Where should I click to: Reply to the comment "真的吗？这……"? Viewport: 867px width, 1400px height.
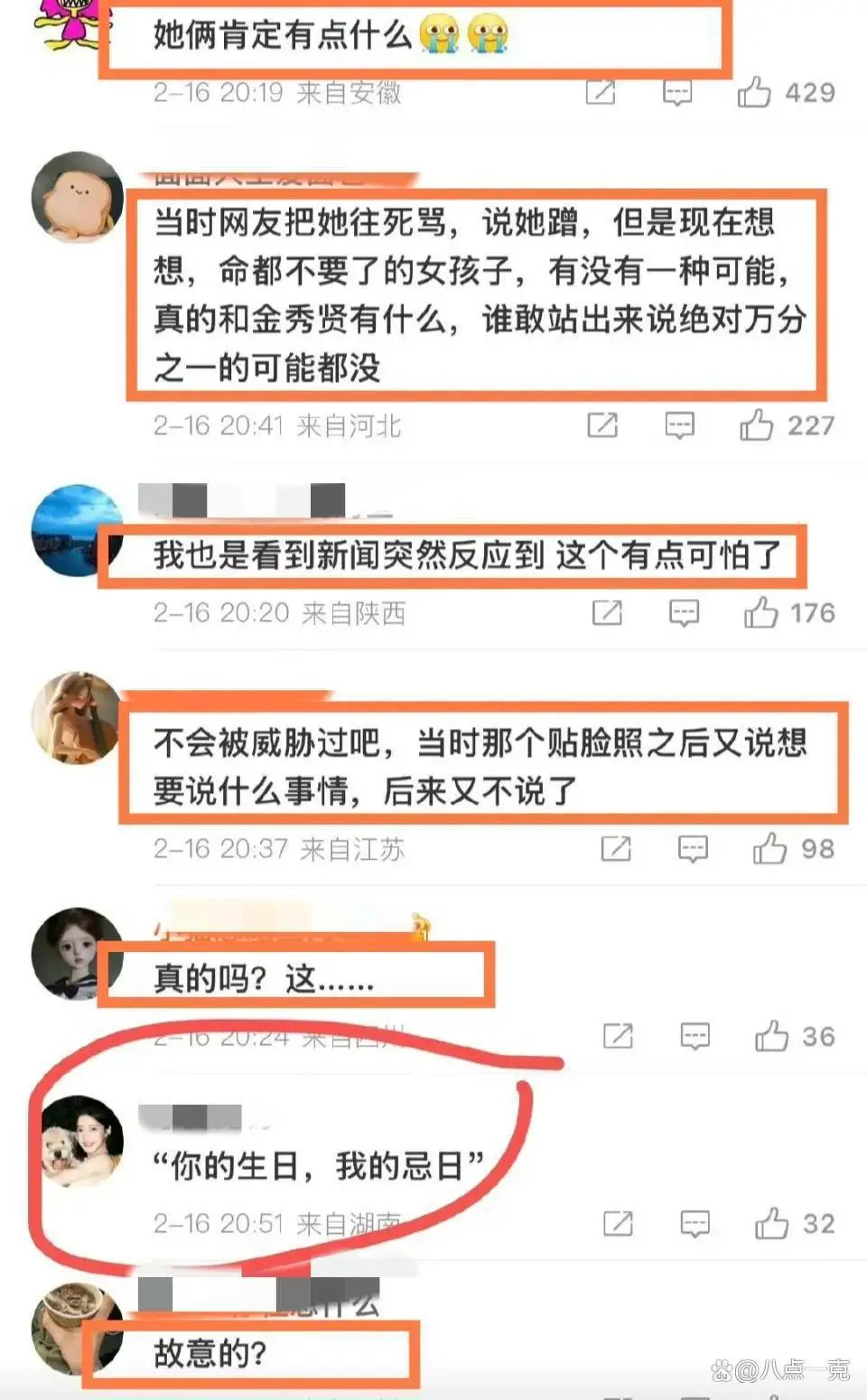(x=695, y=1036)
